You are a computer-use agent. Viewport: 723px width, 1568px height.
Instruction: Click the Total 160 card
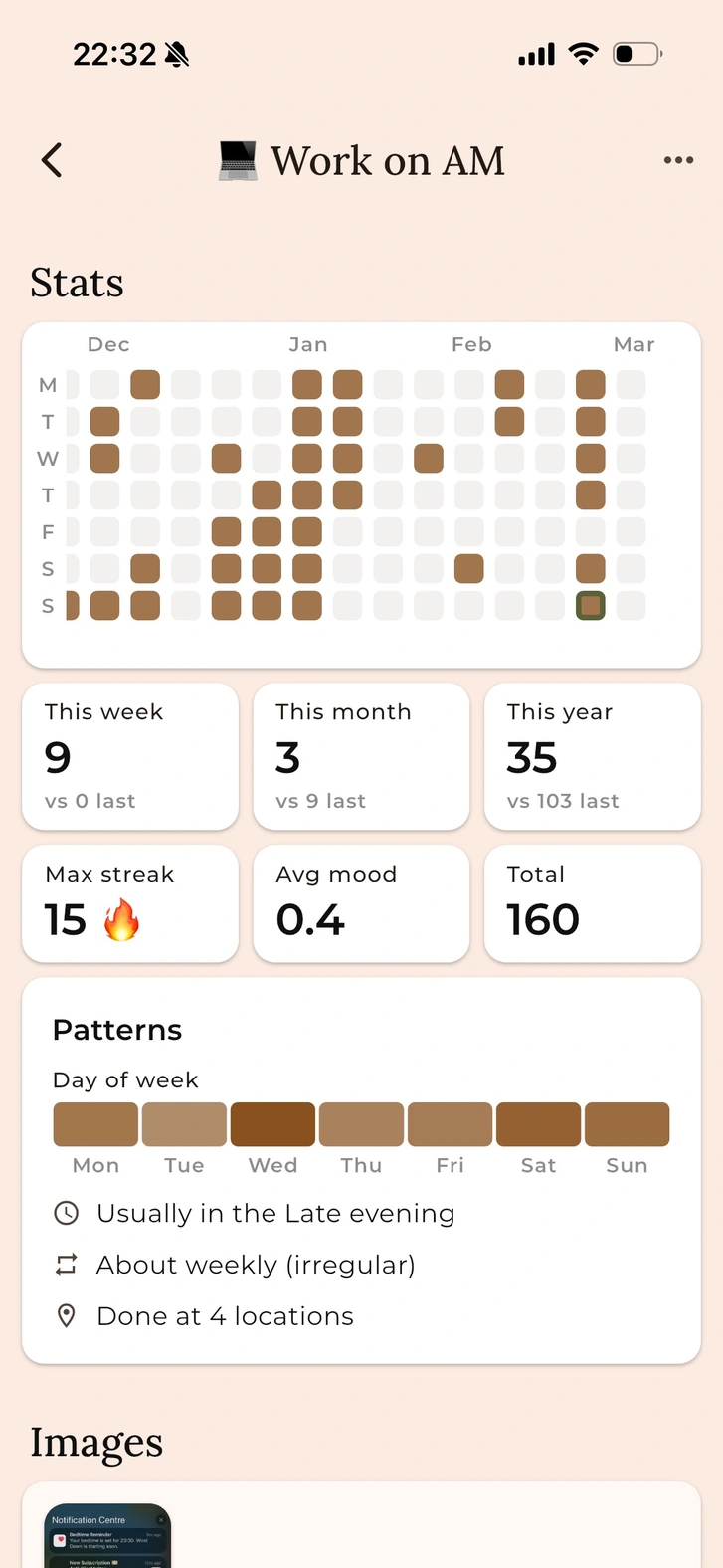pyautogui.click(x=591, y=903)
